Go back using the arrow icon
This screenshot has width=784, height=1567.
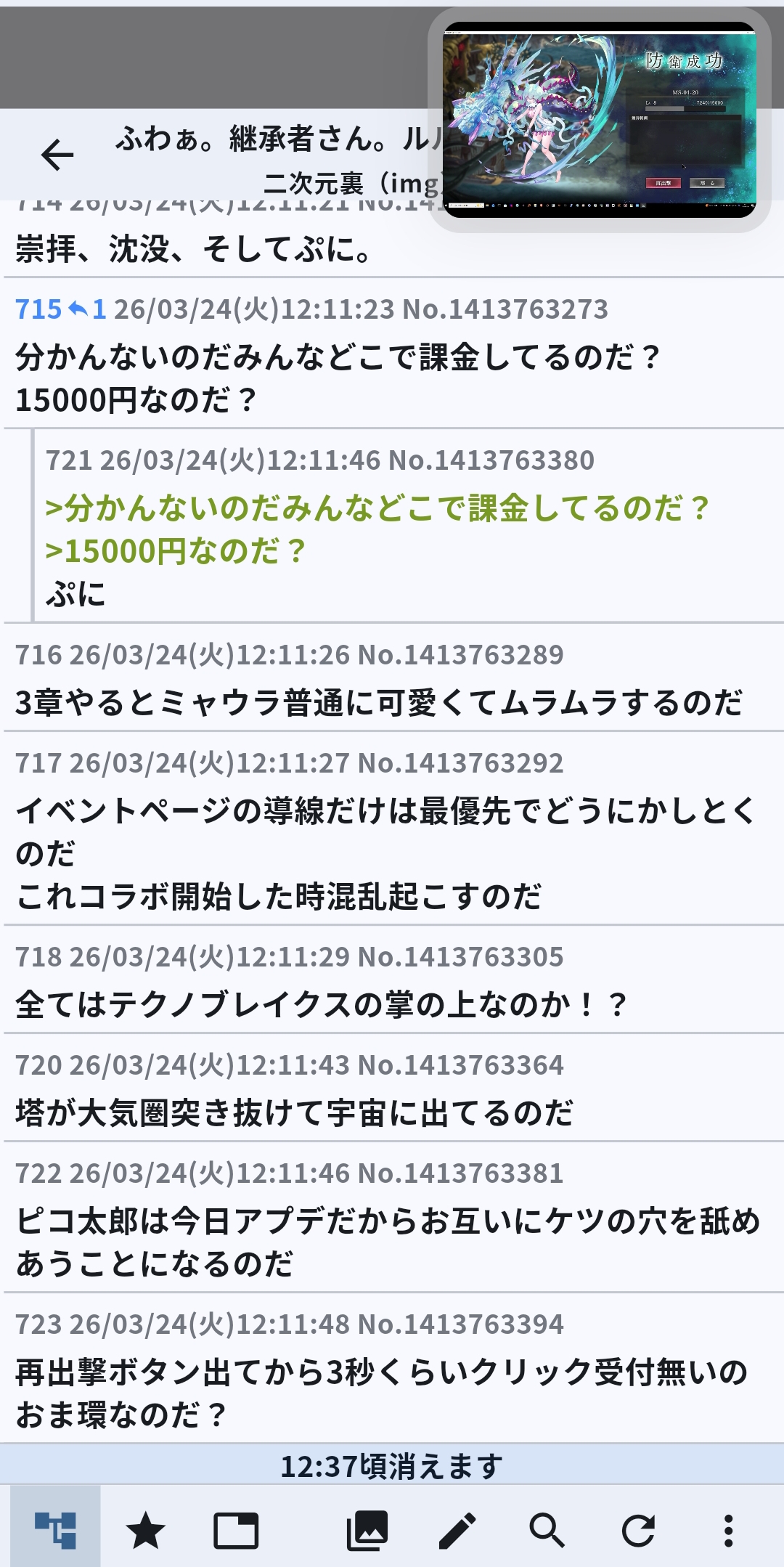57,155
